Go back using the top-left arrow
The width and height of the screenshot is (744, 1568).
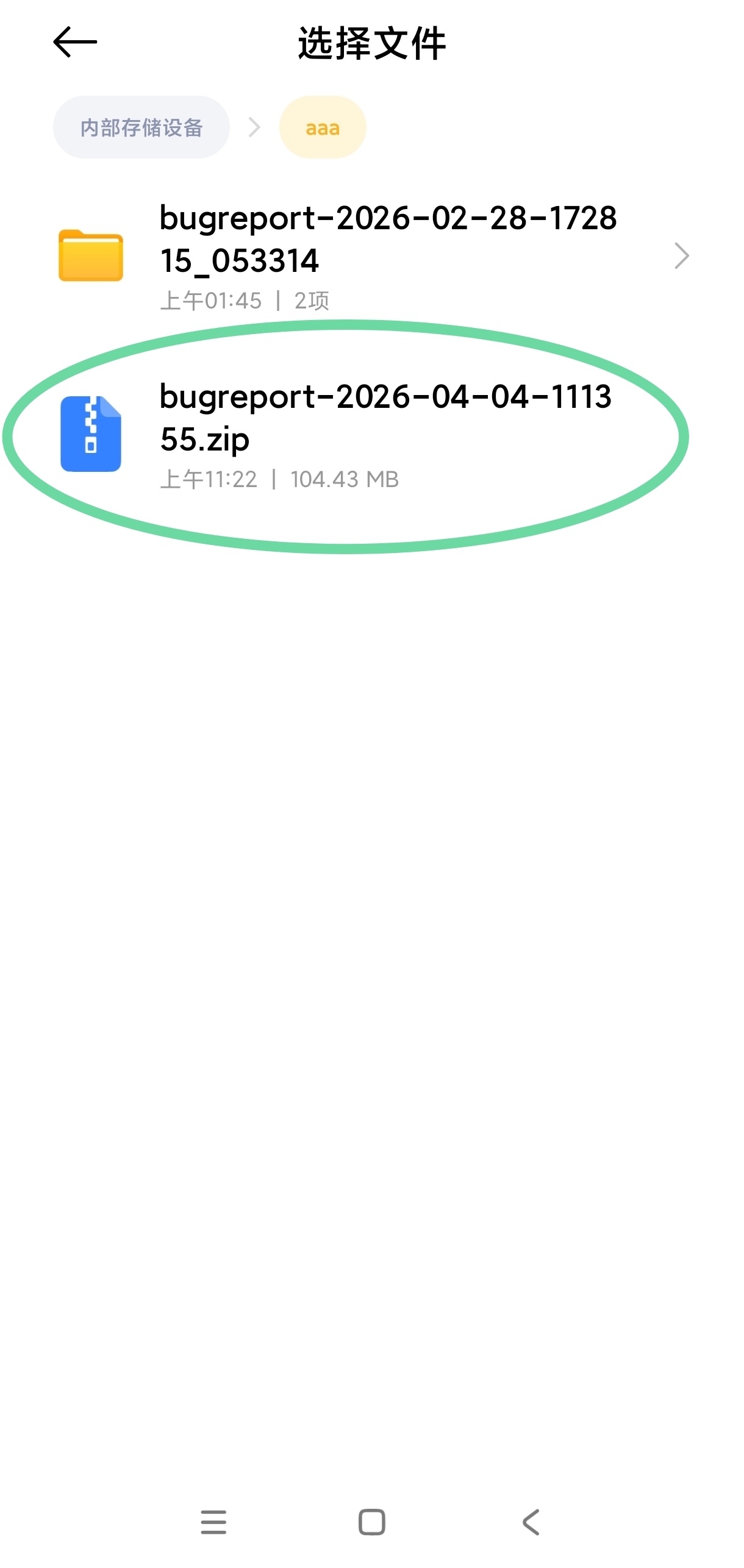tap(75, 43)
